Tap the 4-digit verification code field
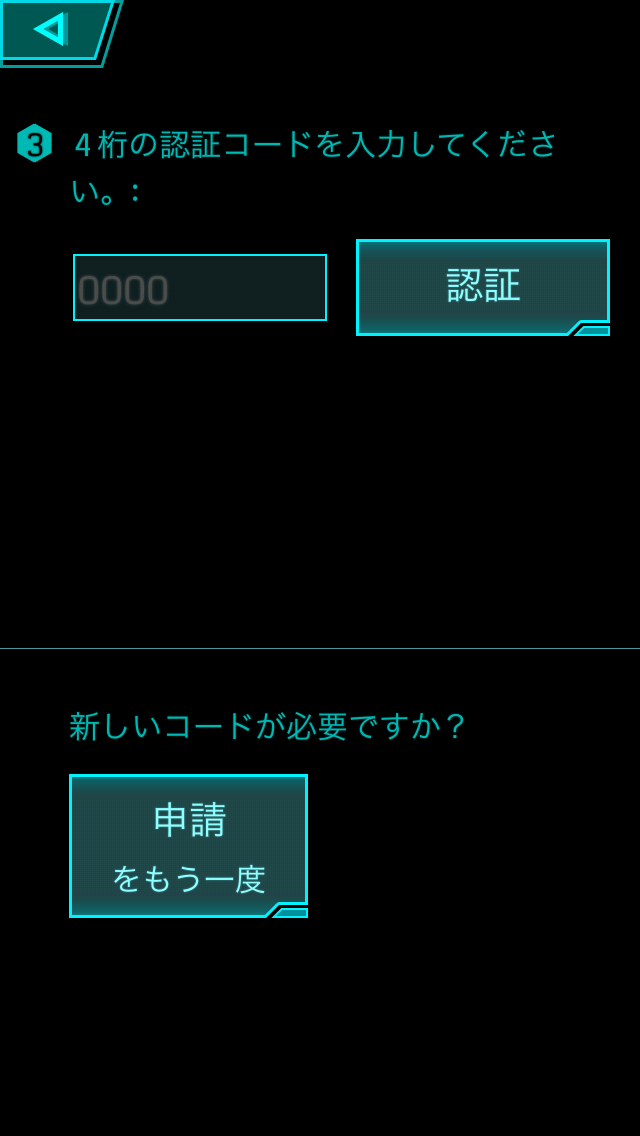This screenshot has width=640, height=1136. 200,288
